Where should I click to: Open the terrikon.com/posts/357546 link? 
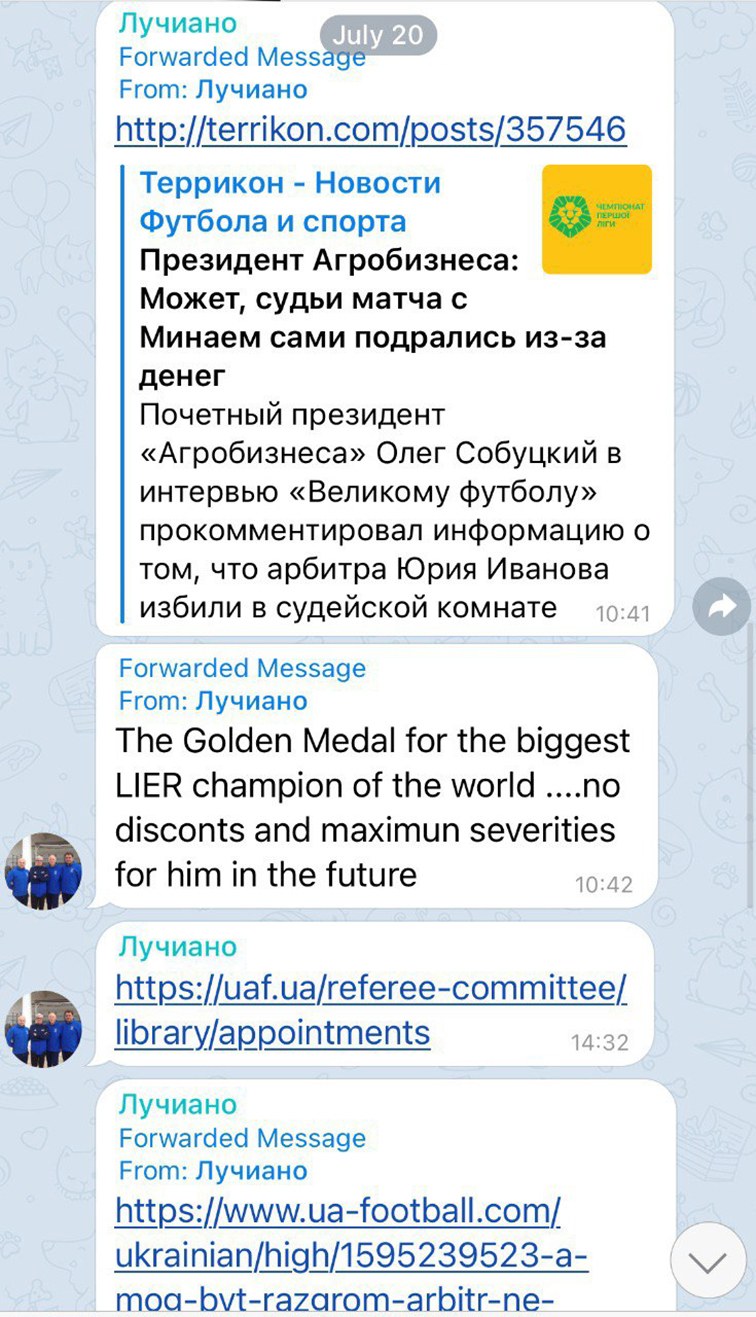tap(370, 129)
